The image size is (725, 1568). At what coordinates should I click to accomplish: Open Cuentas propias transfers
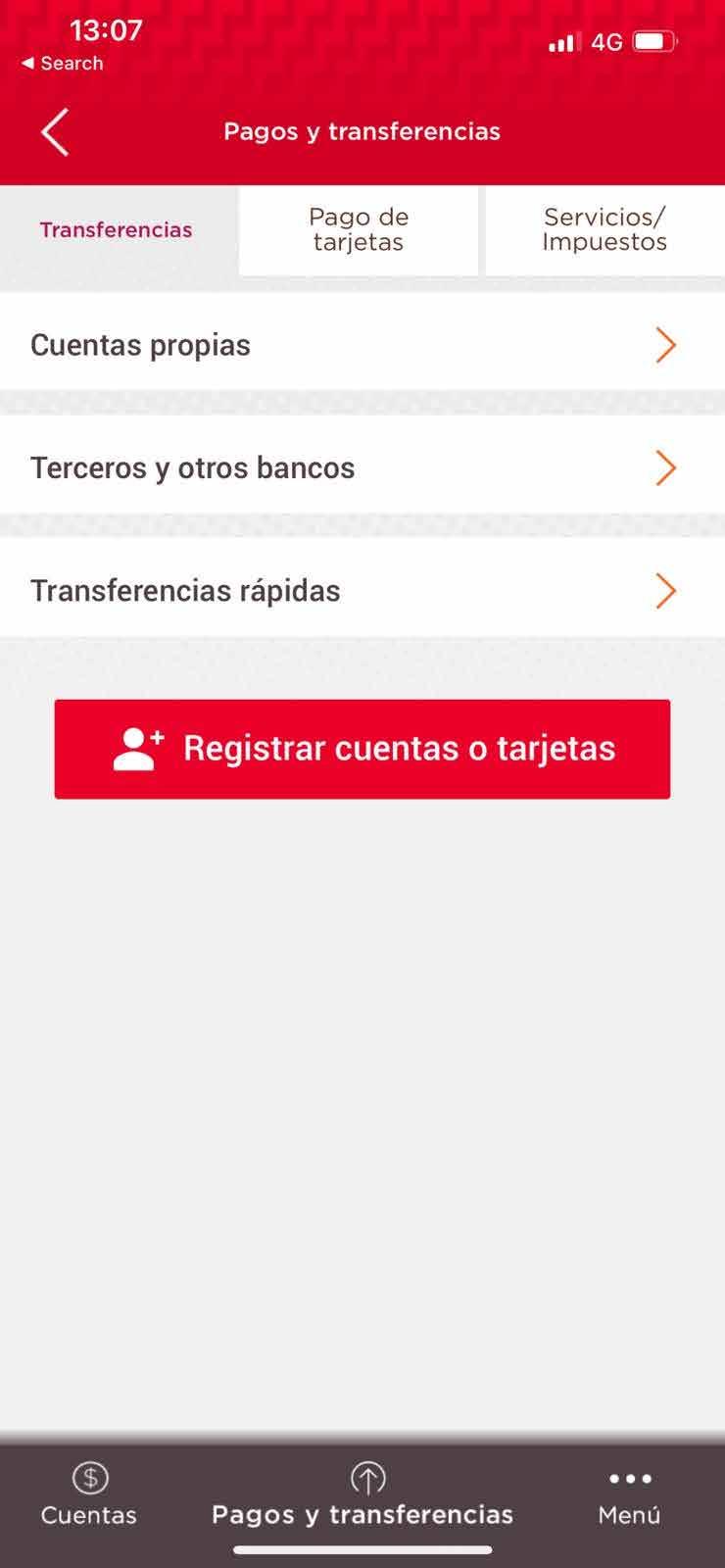[x=361, y=345]
